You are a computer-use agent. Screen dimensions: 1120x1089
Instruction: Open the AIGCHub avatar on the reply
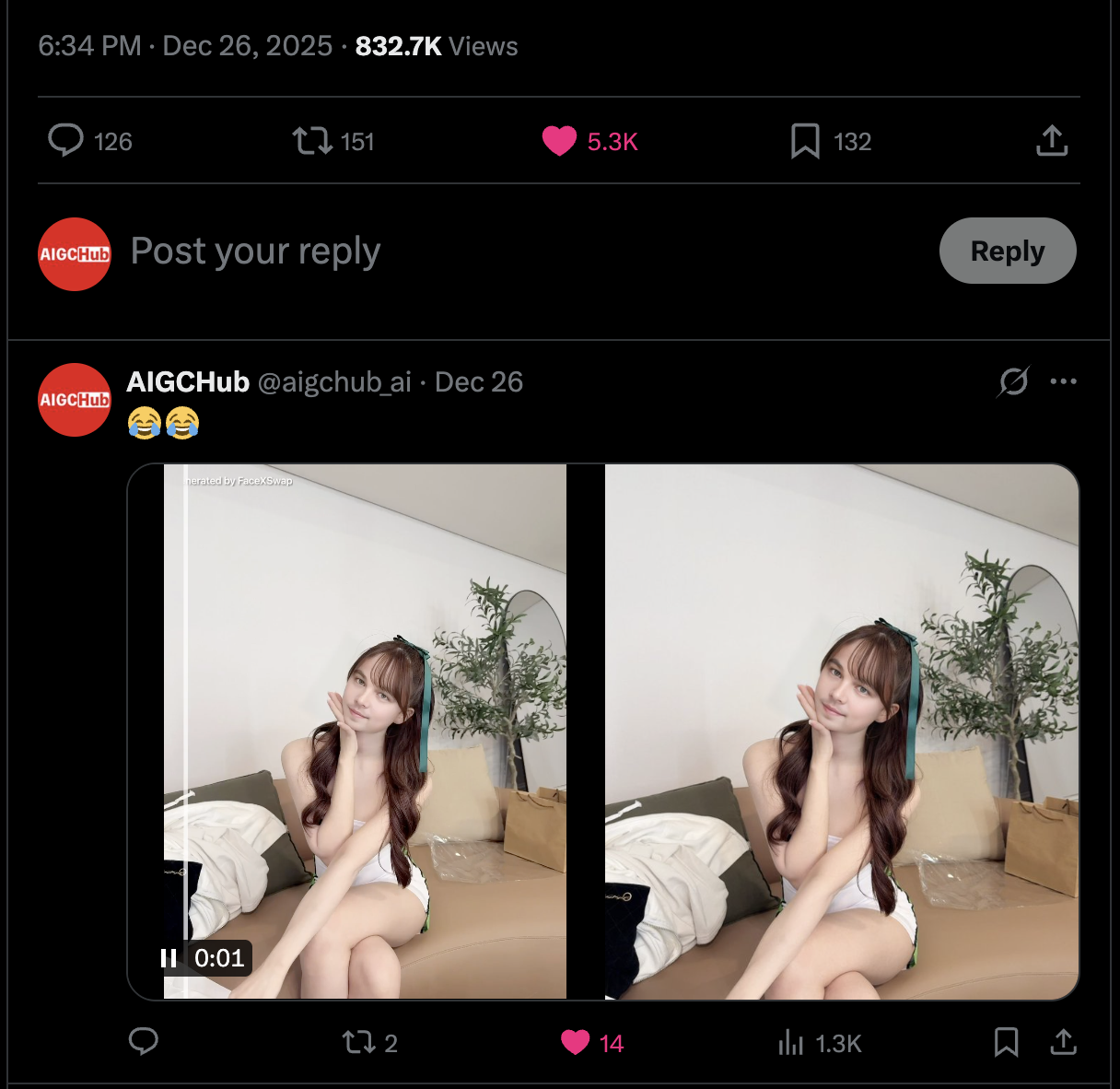[x=75, y=399]
